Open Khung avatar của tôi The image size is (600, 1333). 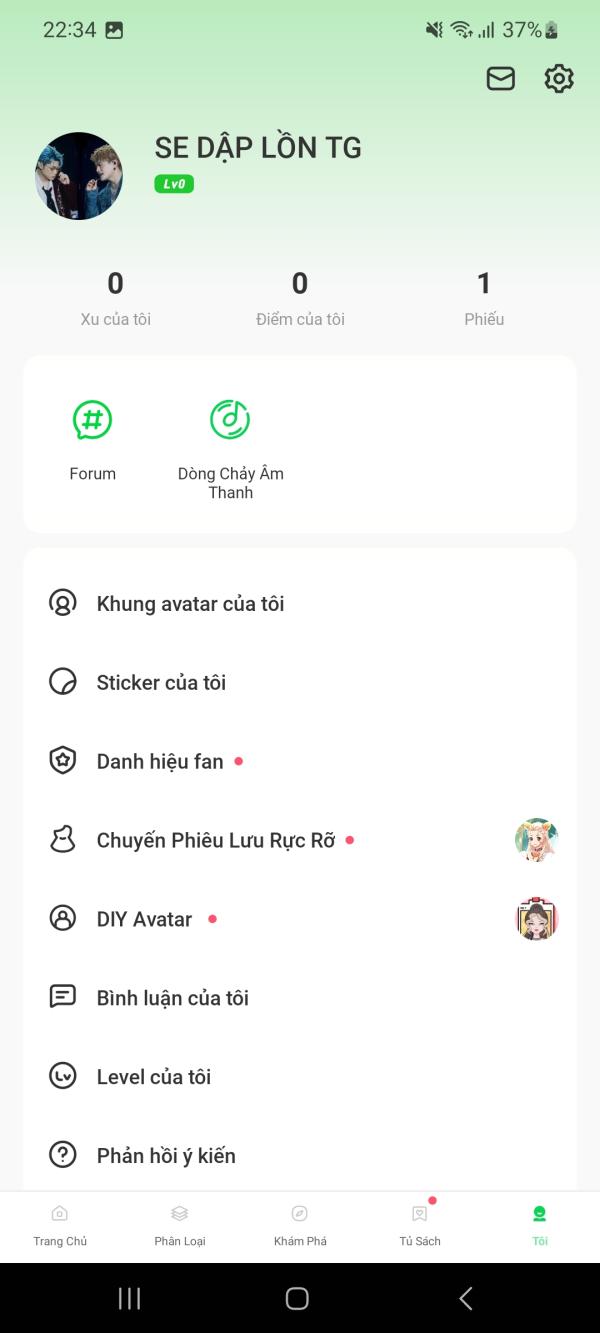tap(300, 604)
